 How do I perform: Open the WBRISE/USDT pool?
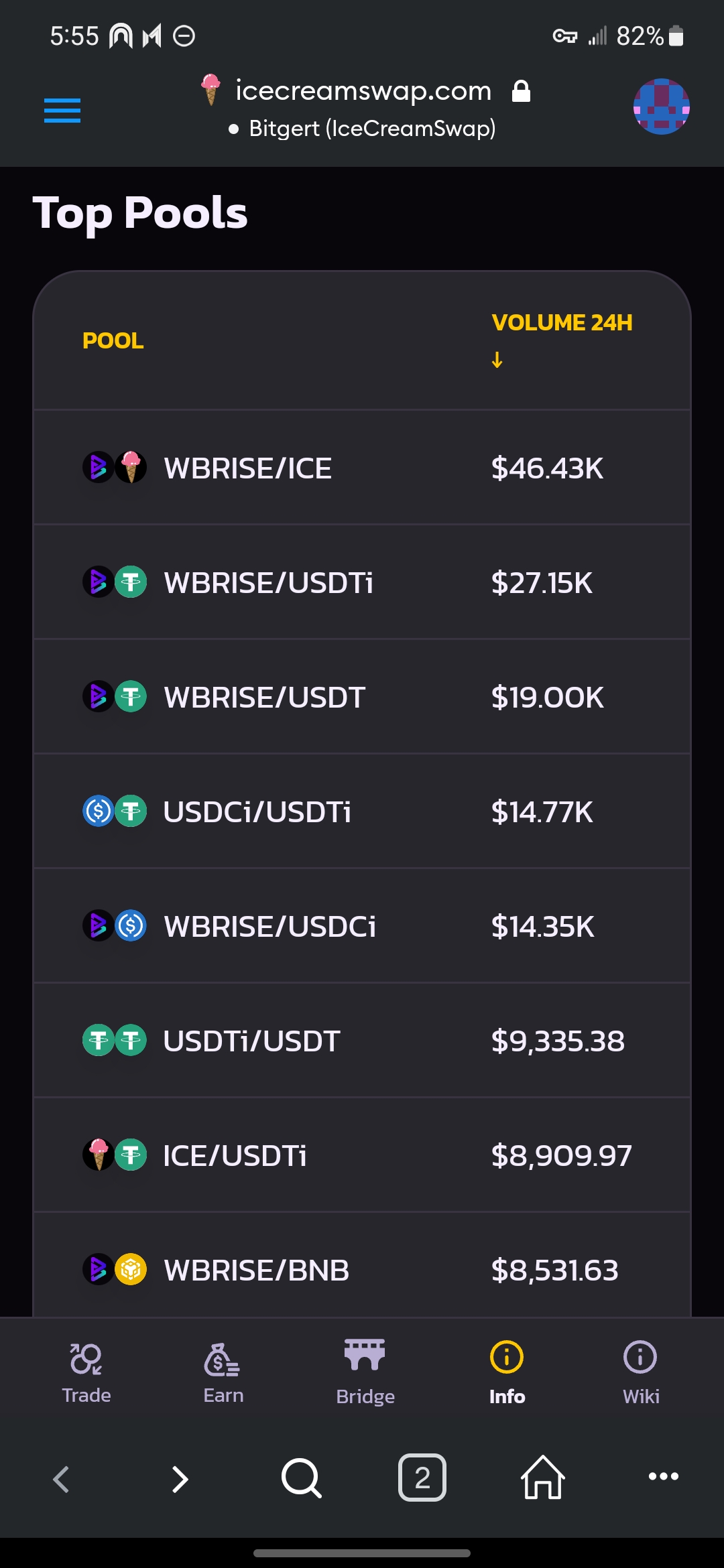pos(362,697)
